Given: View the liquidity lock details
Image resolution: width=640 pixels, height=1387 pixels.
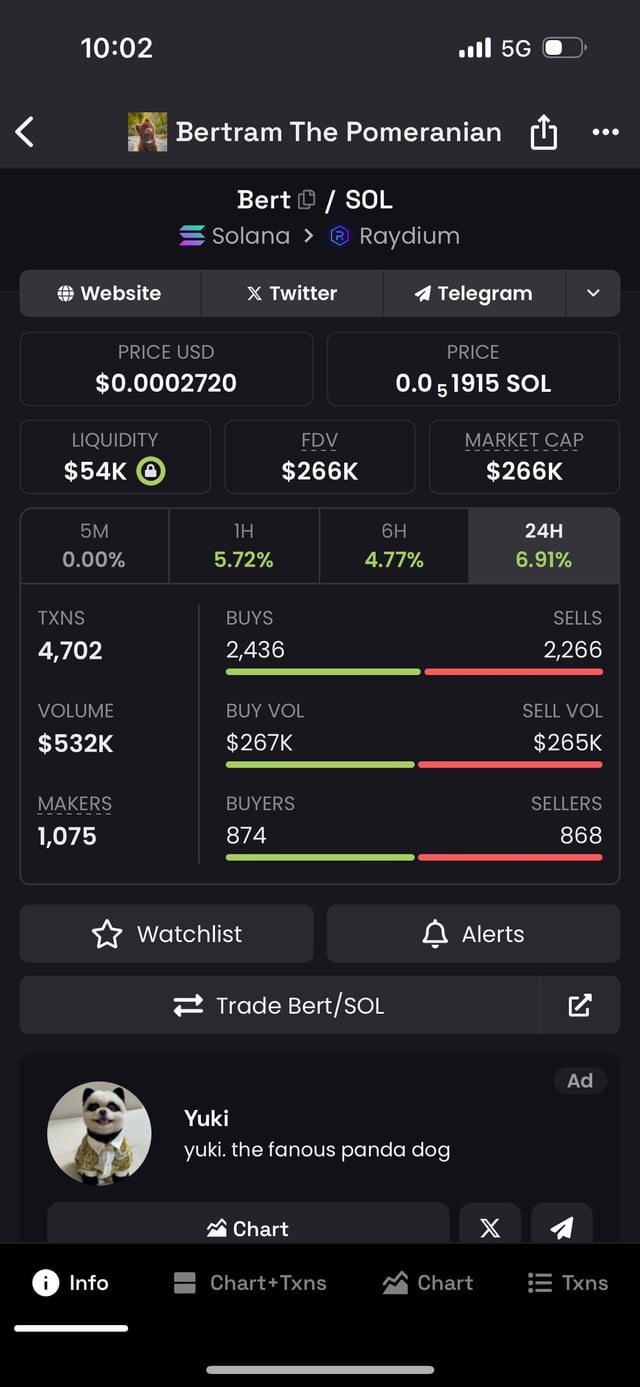Looking at the screenshot, I should coord(151,471).
